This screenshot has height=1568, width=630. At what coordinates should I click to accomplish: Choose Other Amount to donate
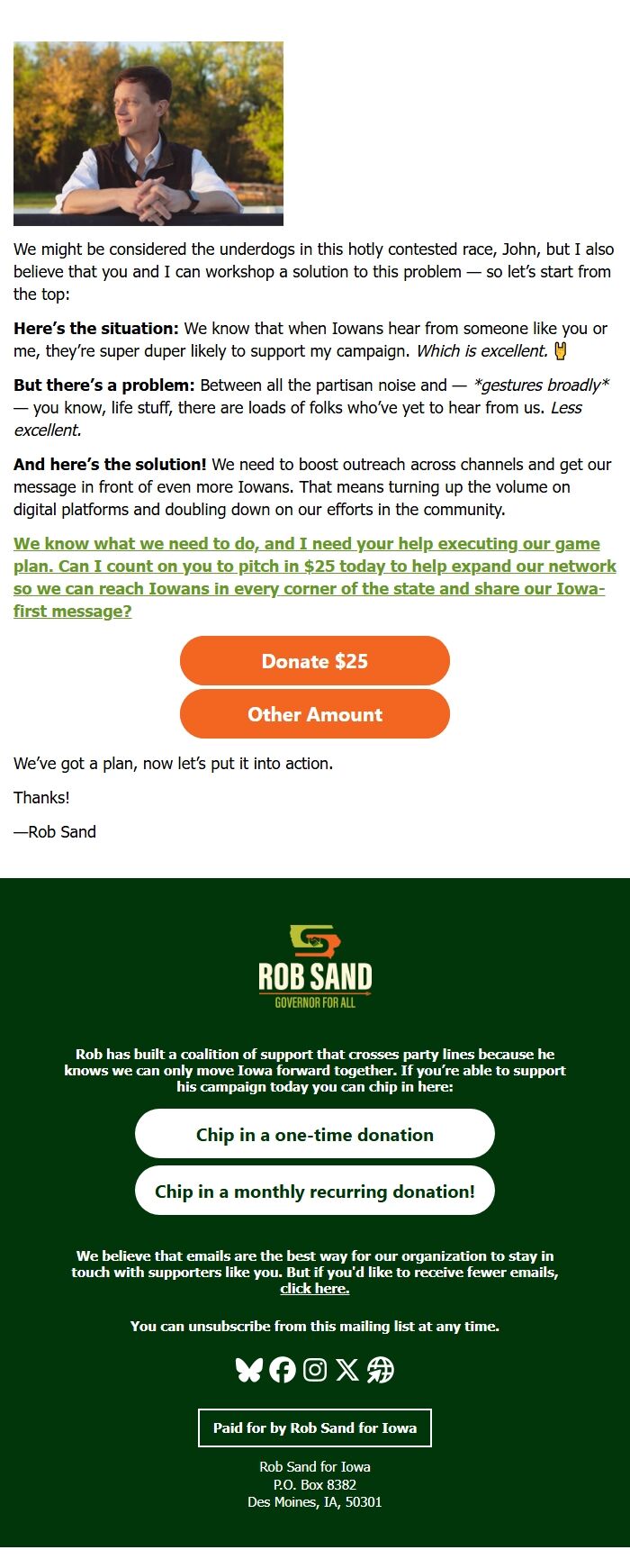coord(315,714)
